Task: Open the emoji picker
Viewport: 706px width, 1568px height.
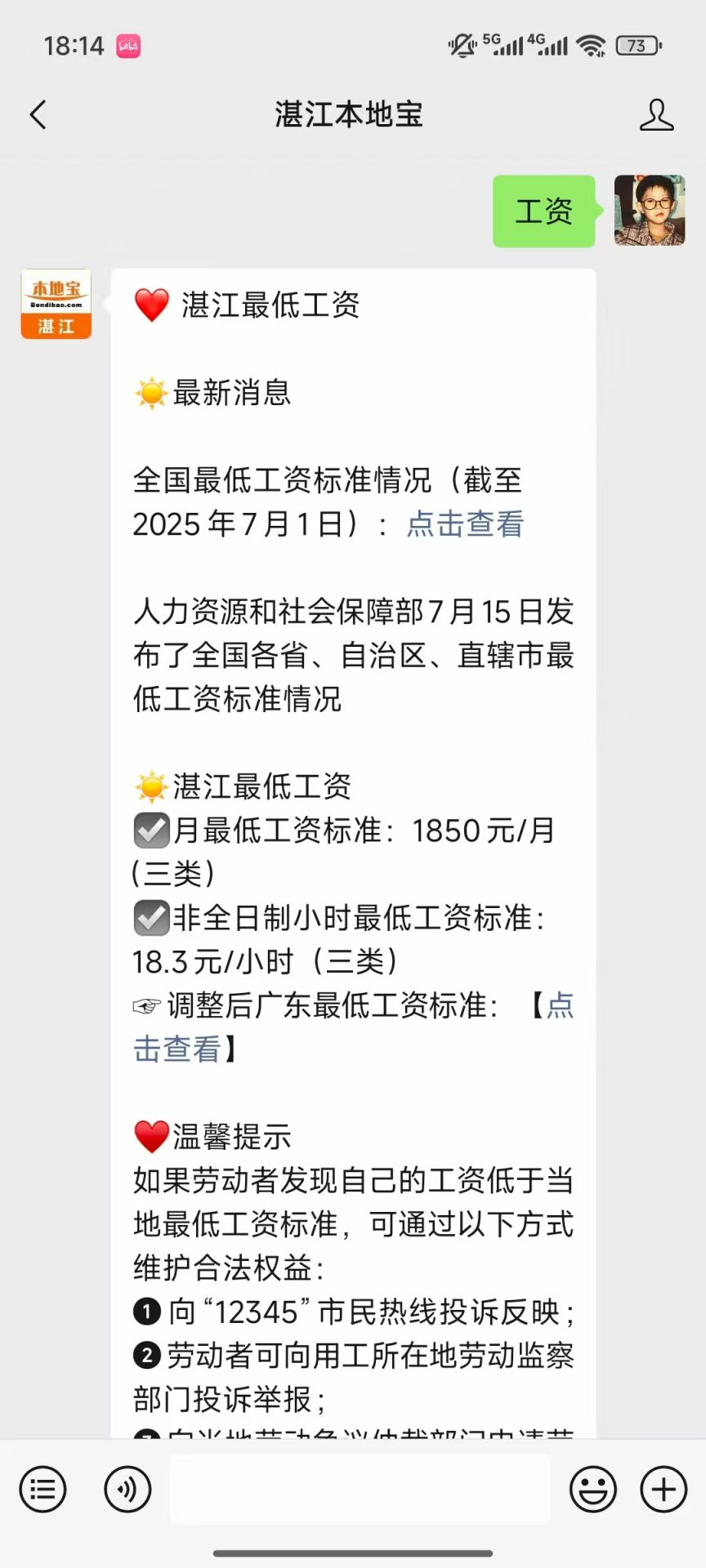Action: [592, 1489]
